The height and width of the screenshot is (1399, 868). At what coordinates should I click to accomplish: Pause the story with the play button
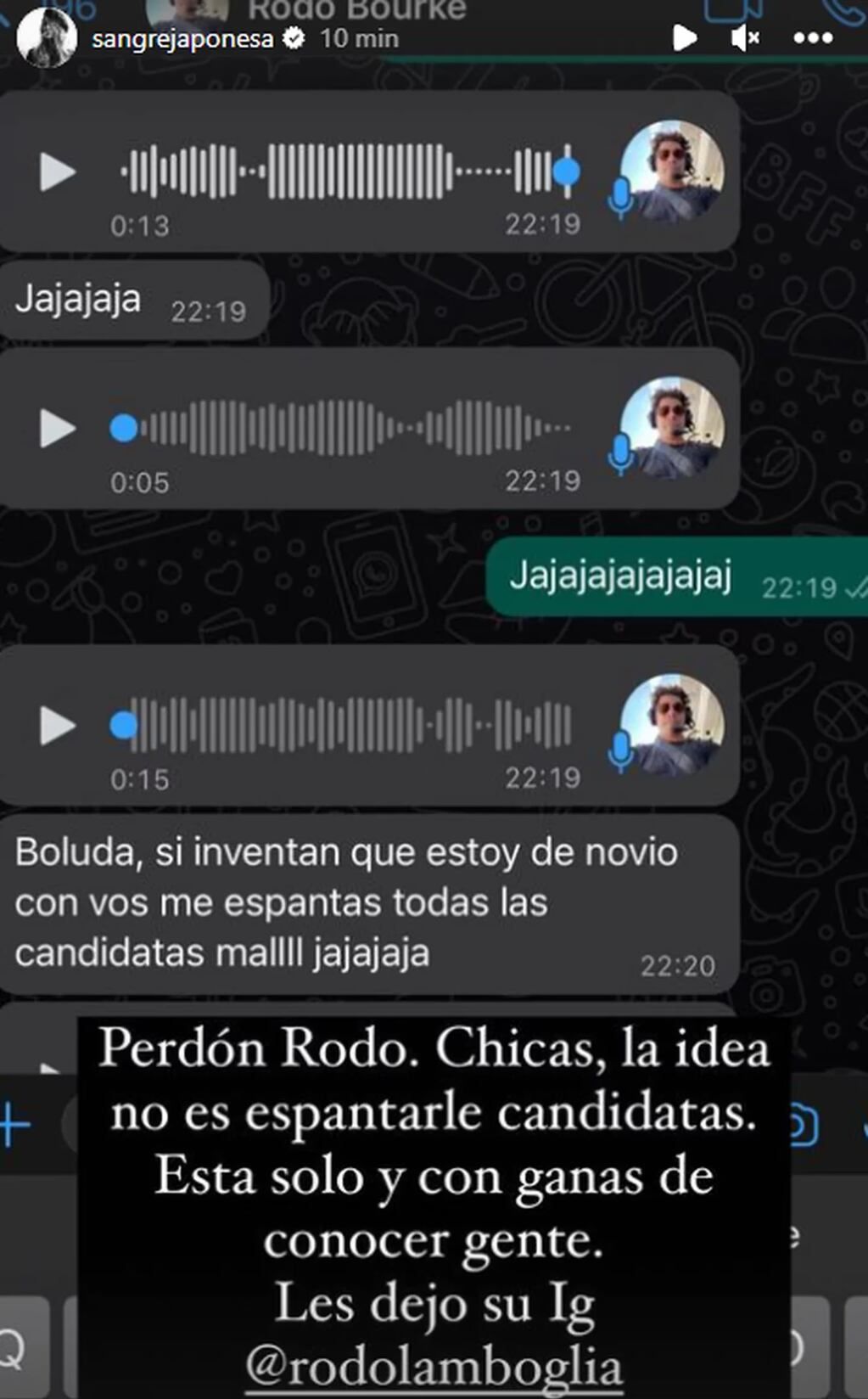point(686,38)
